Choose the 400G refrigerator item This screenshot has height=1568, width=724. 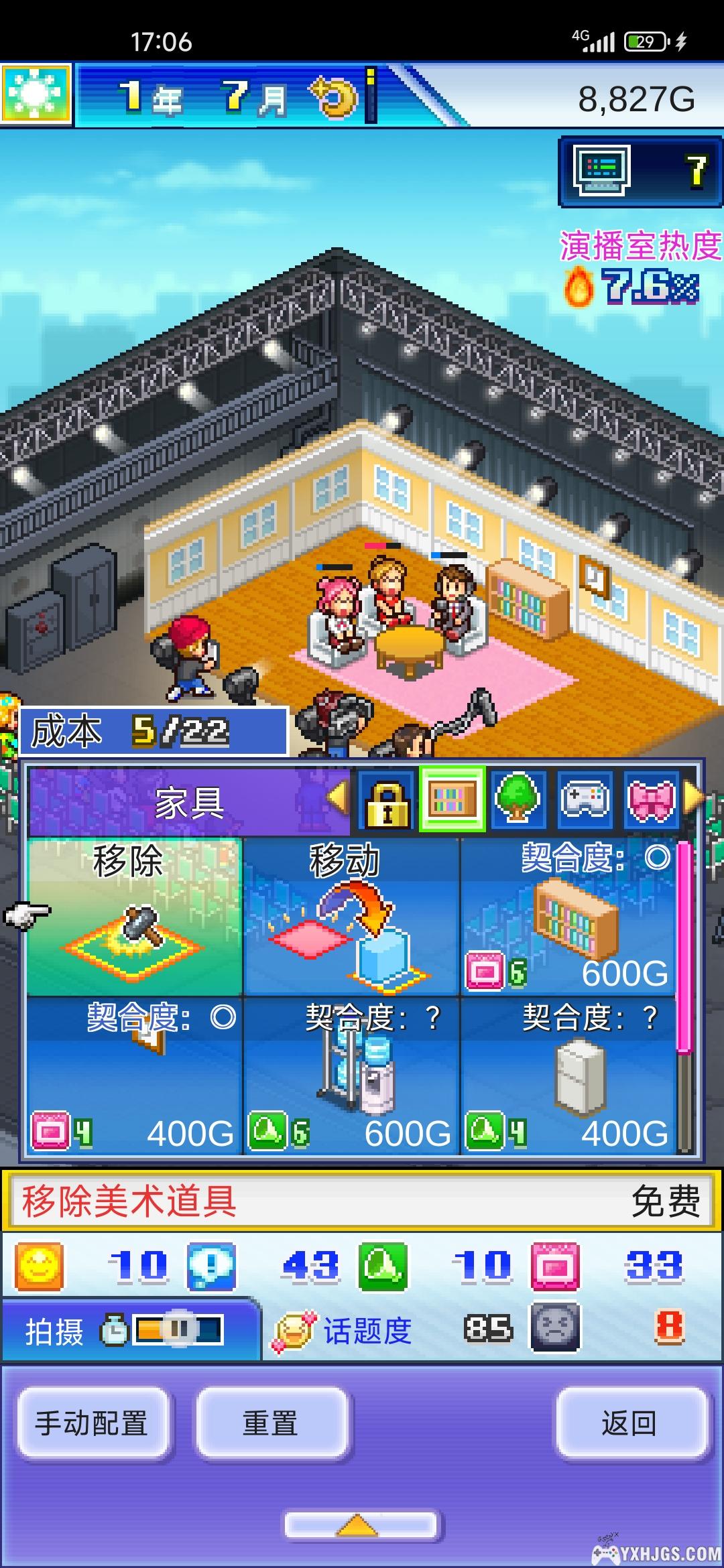coord(568,1076)
